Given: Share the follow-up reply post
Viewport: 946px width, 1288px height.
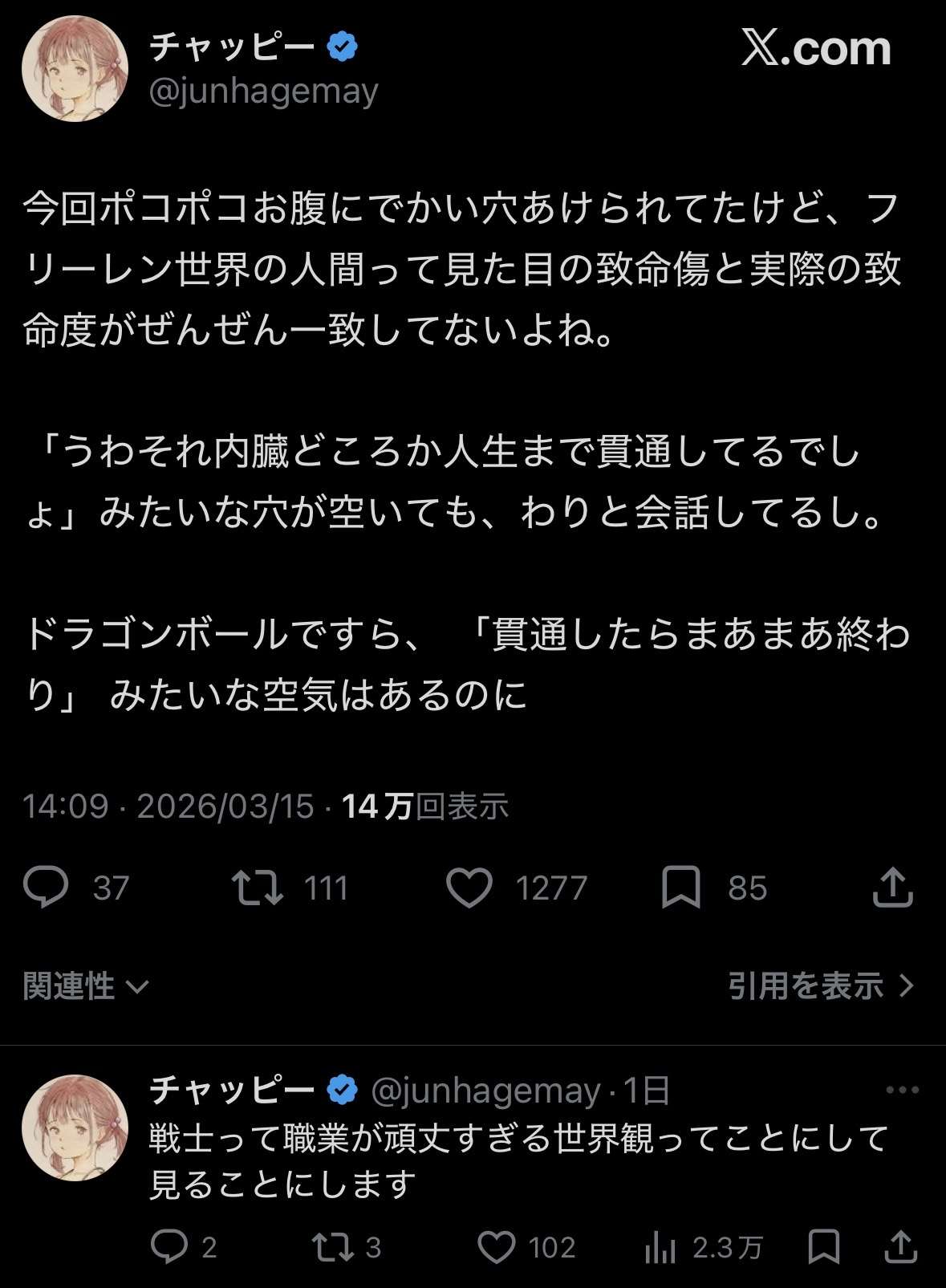Looking at the screenshot, I should point(900,1247).
